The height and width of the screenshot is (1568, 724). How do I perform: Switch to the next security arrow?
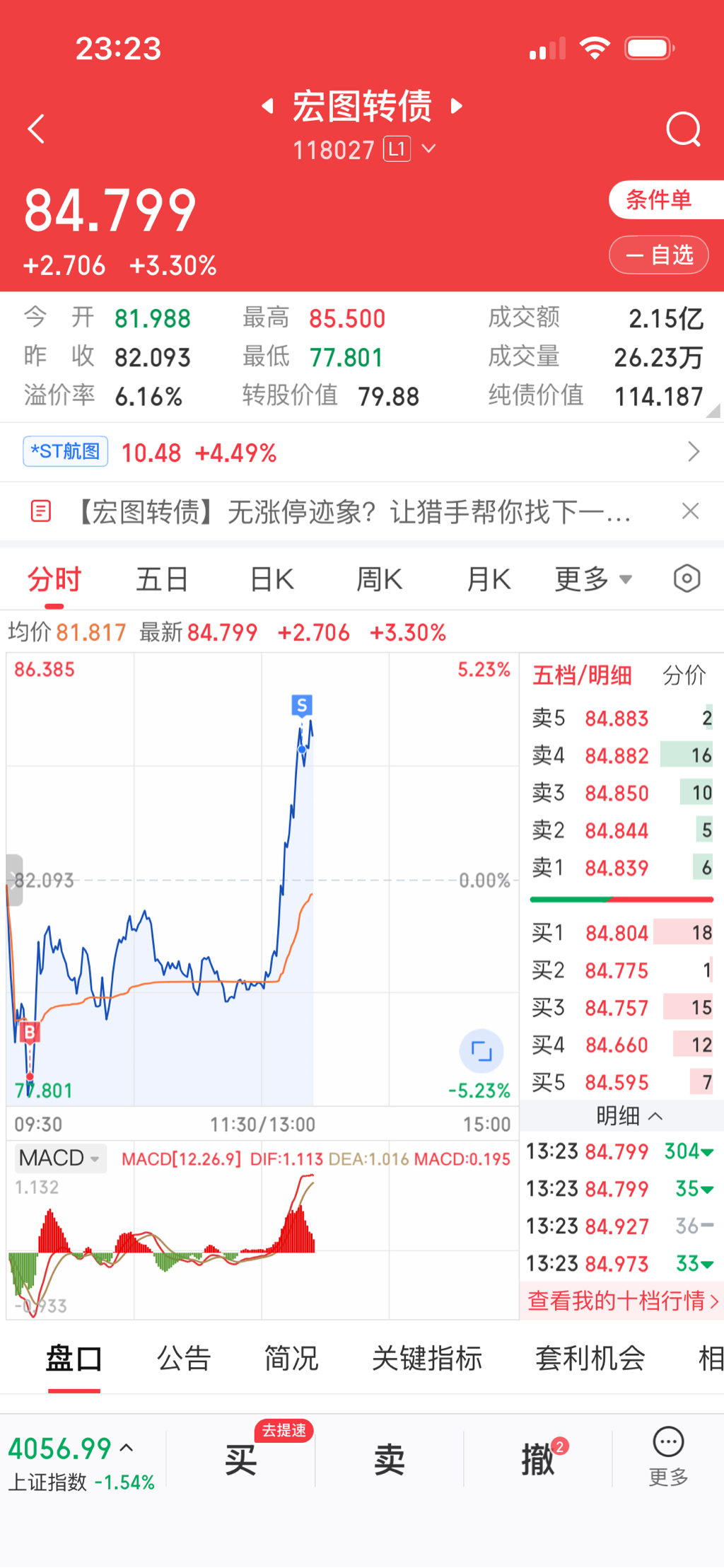(x=457, y=106)
